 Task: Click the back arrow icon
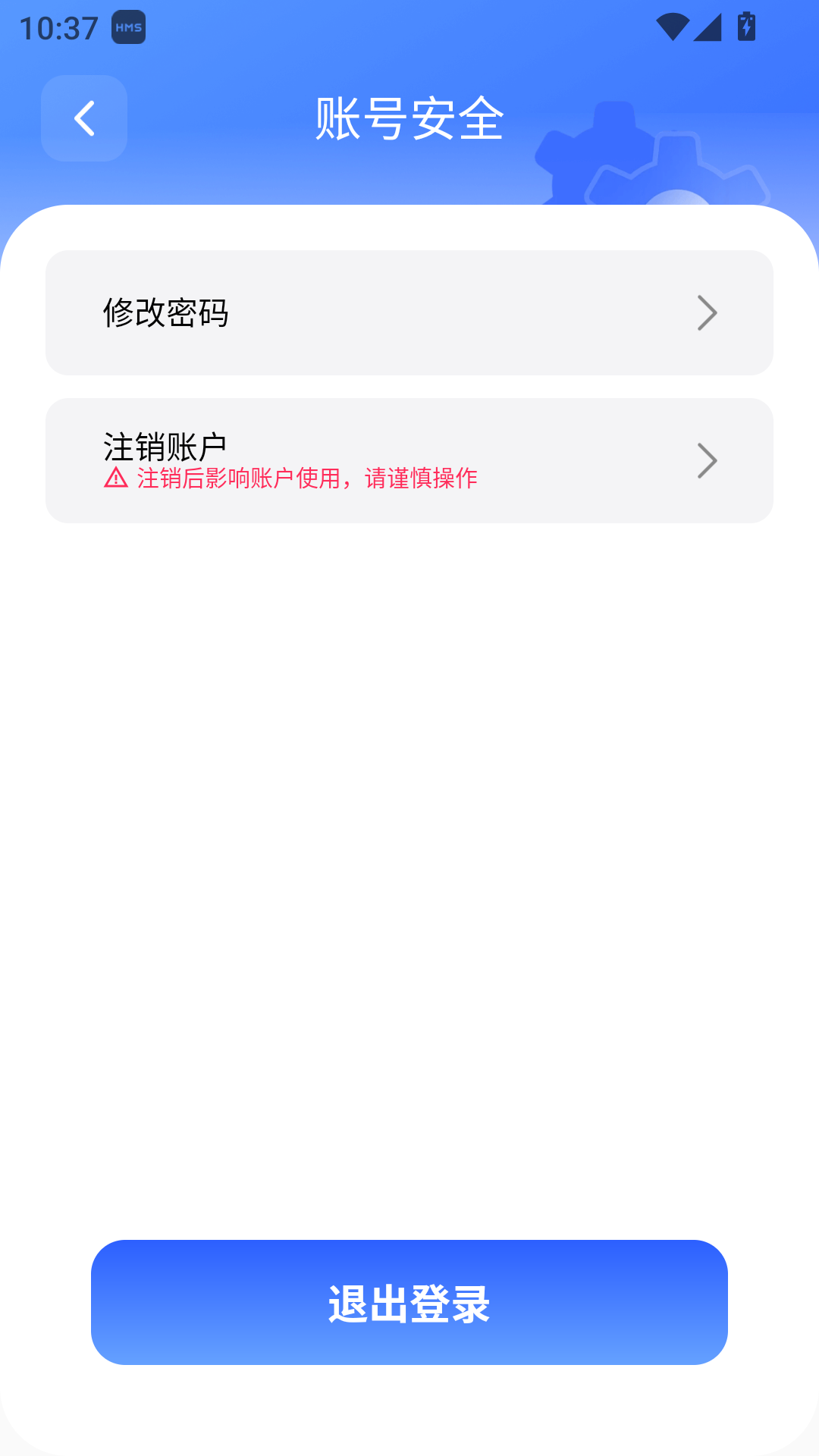pyautogui.click(x=83, y=118)
